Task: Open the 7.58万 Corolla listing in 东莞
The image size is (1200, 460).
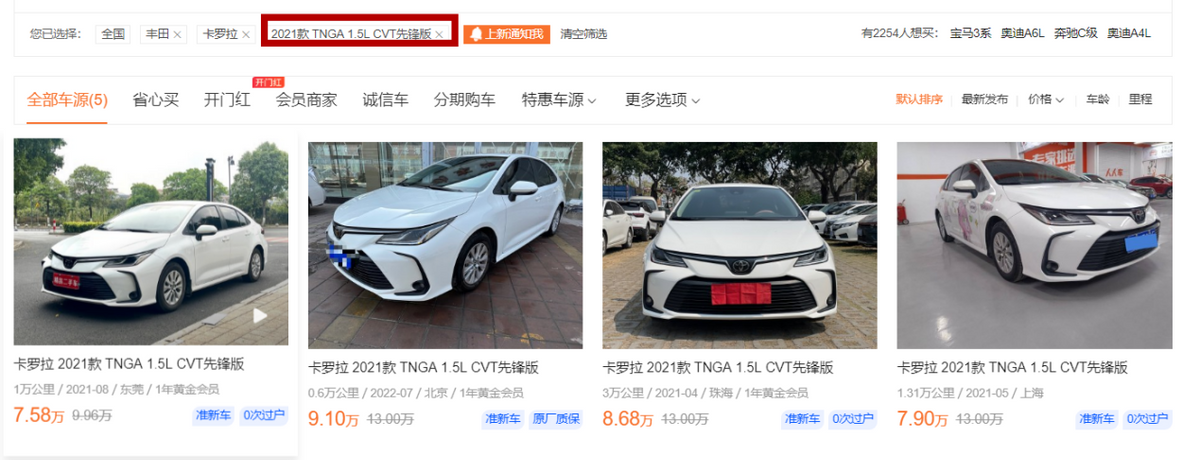Action: [x=150, y=242]
